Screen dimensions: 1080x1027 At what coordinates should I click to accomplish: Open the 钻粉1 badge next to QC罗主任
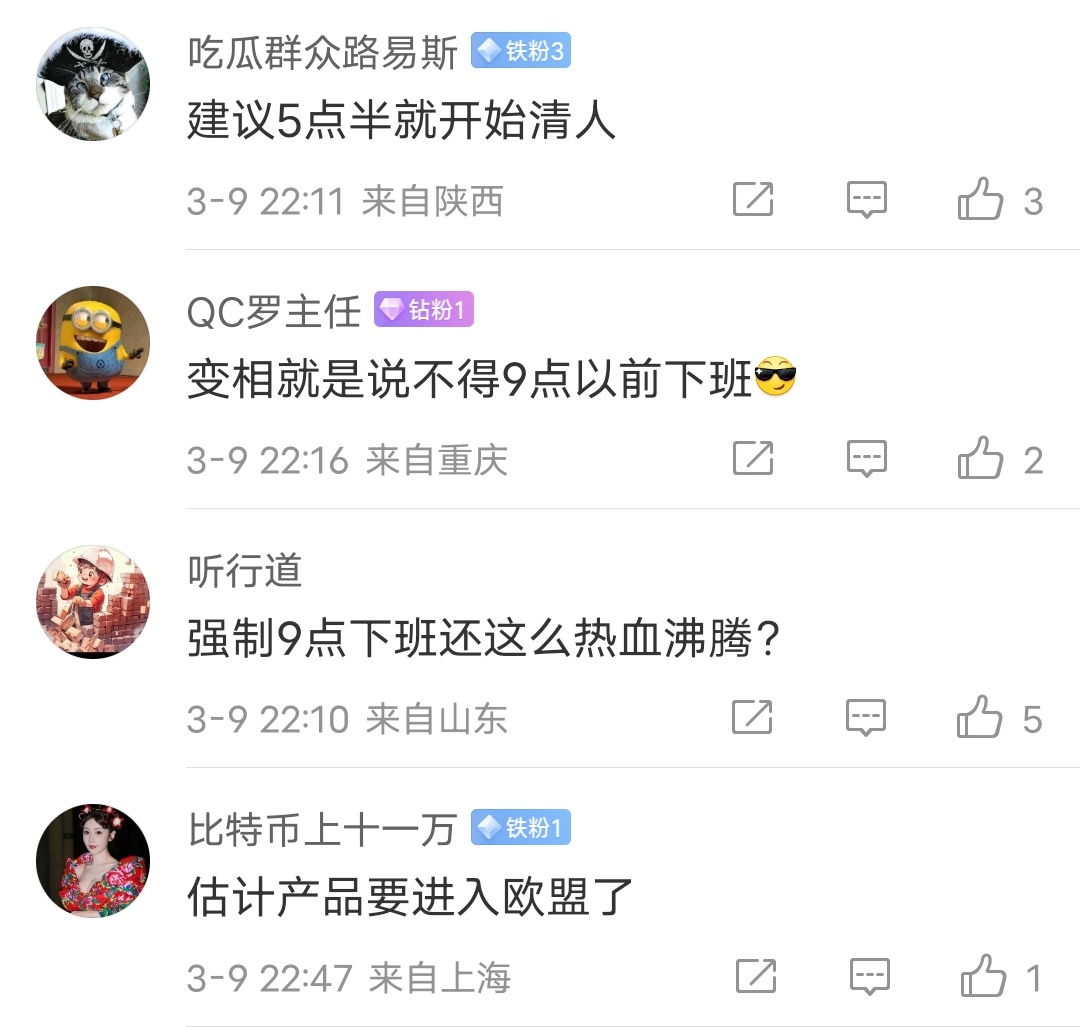(x=423, y=310)
